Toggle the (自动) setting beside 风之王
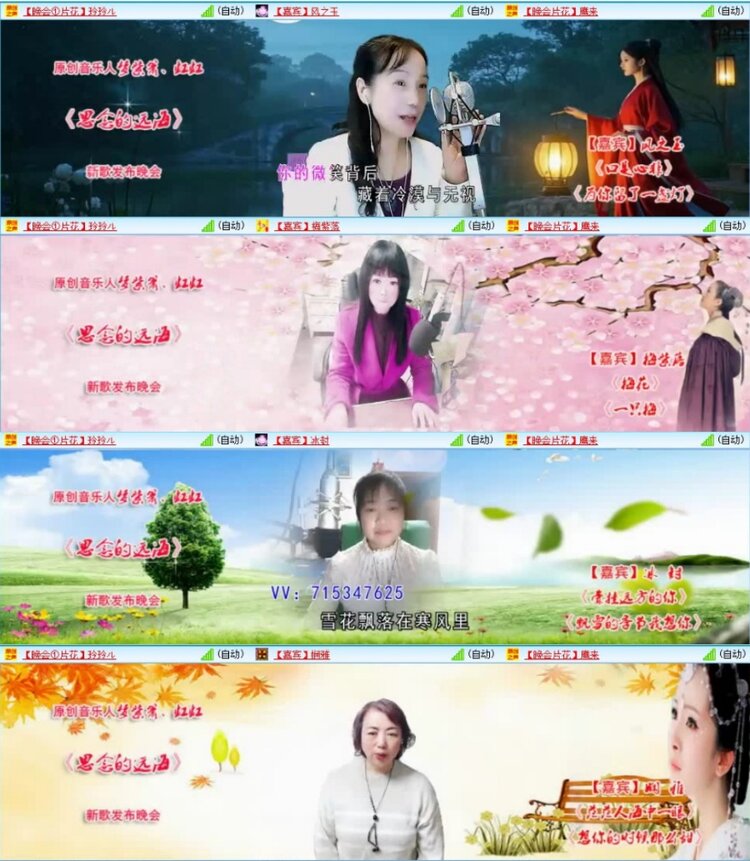This screenshot has width=750, height=861. tap(480, 10)
